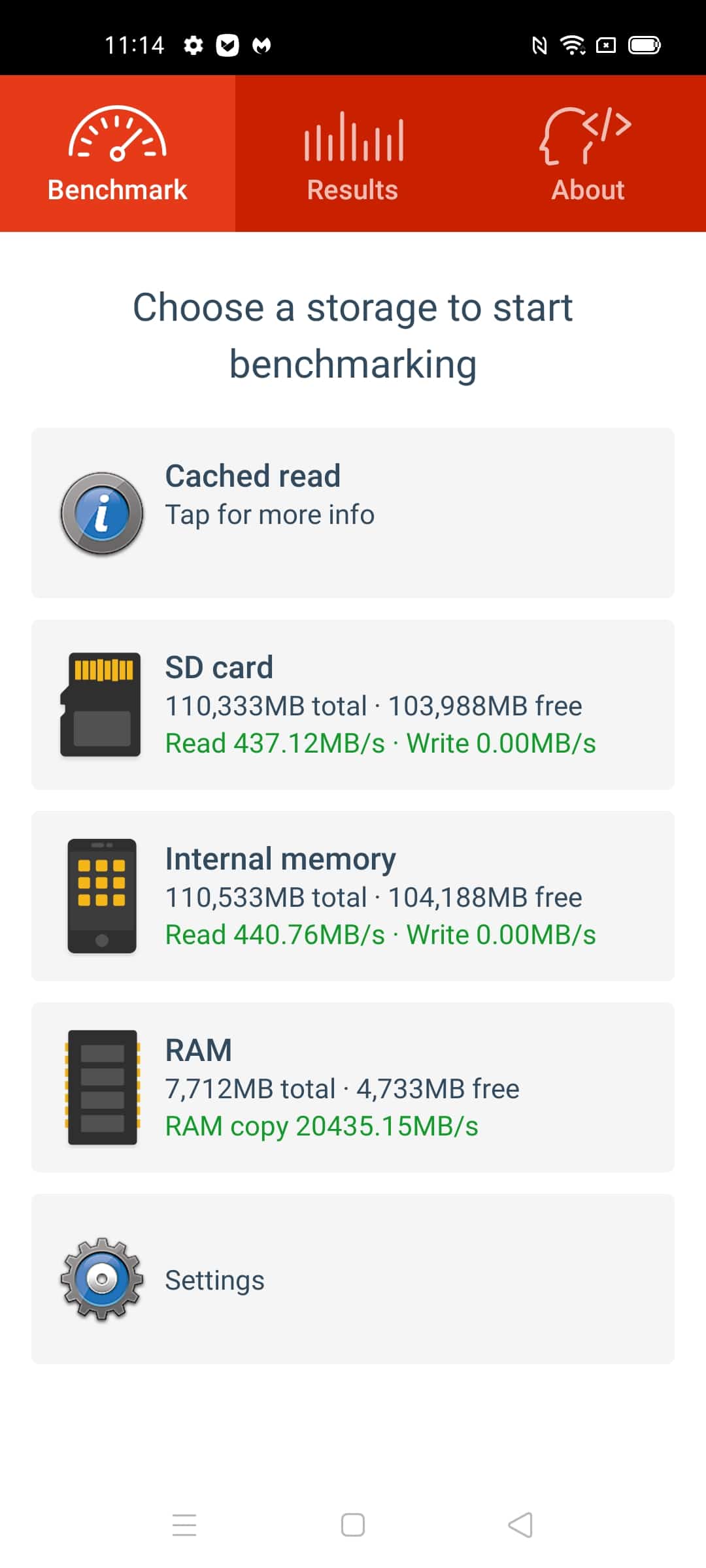Tap Cached read for more info
Viewport: 706px width, 1568px height.
click(353, 513)
